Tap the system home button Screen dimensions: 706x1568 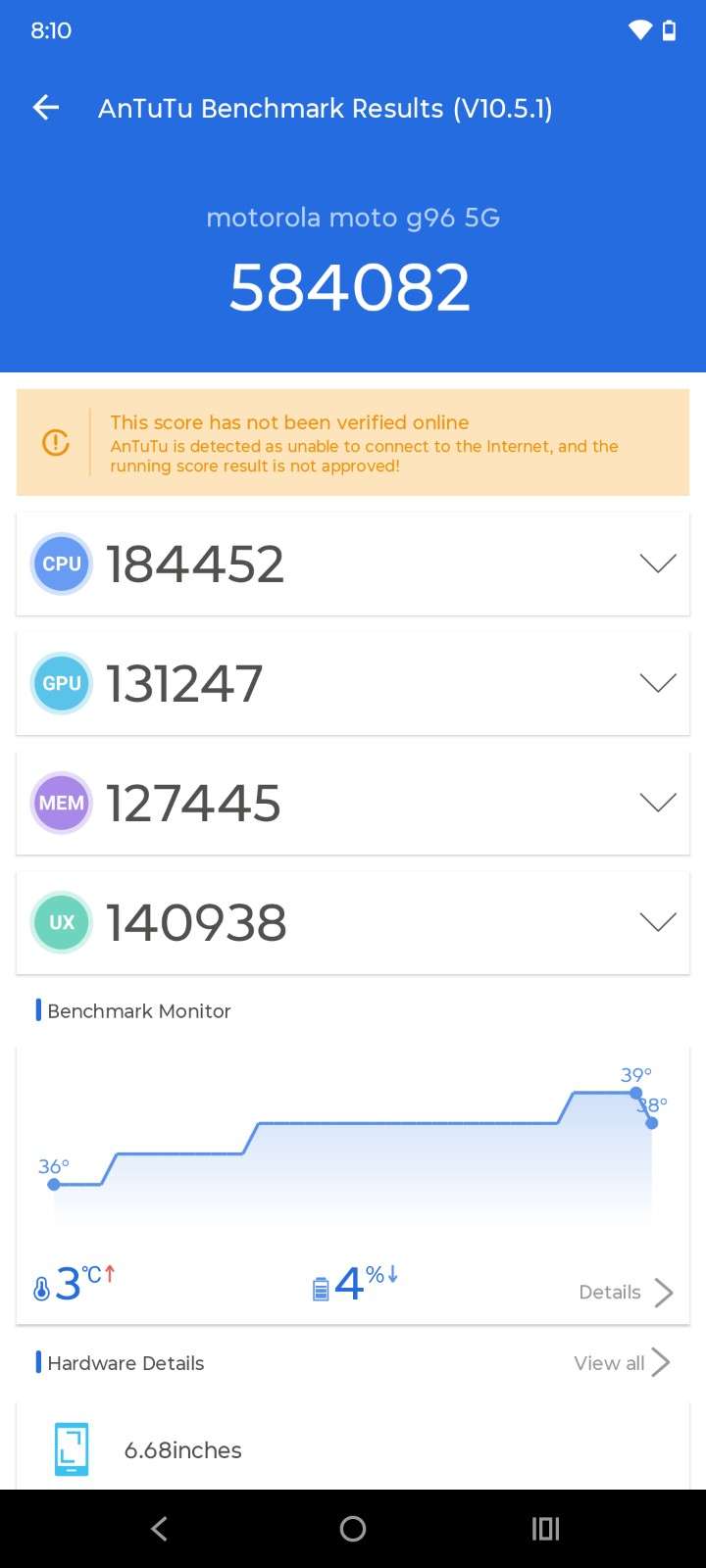(x=353, y=1528)
